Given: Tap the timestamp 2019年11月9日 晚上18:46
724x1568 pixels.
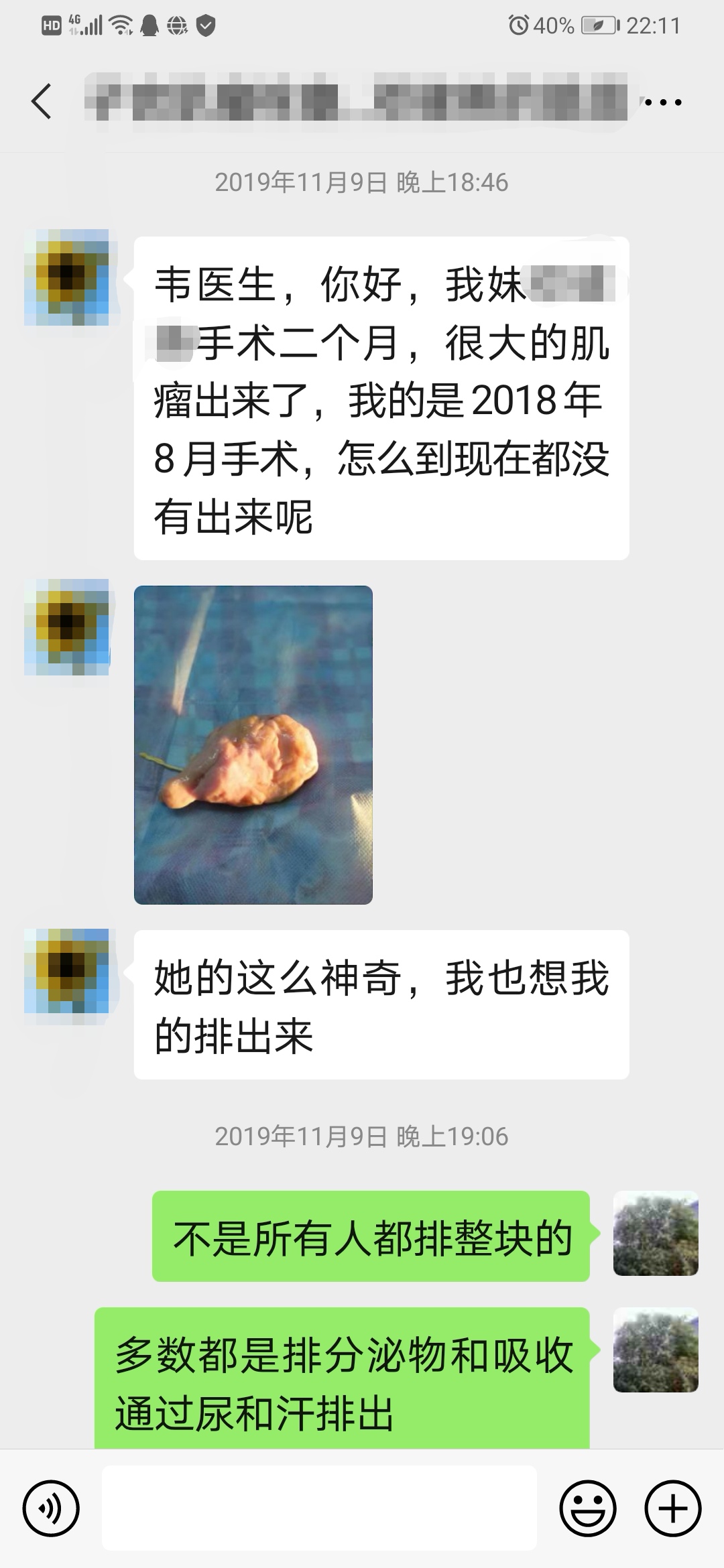Looking at the screenshot, I should tap(362, 181).
